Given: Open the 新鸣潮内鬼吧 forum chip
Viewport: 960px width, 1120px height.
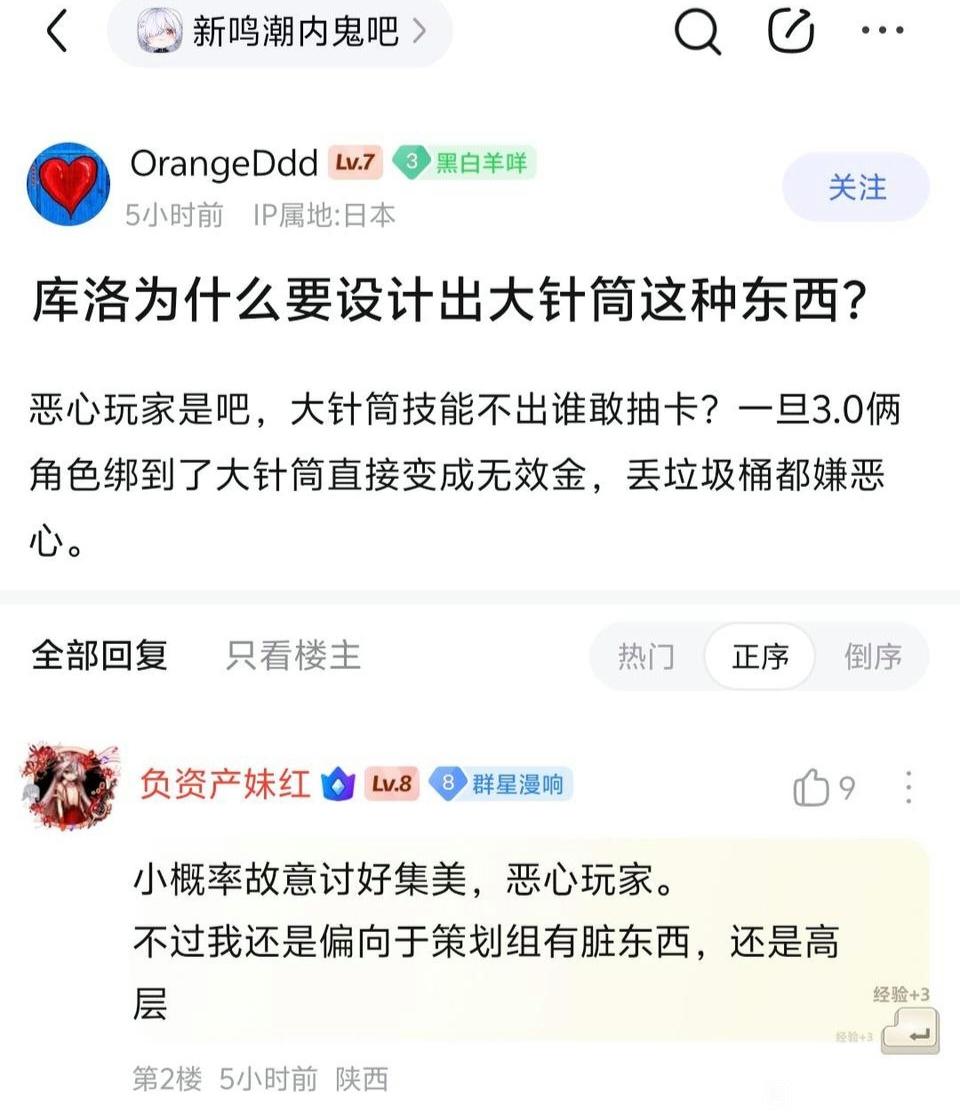Looking at the screenshot, I should click(280, 32).
